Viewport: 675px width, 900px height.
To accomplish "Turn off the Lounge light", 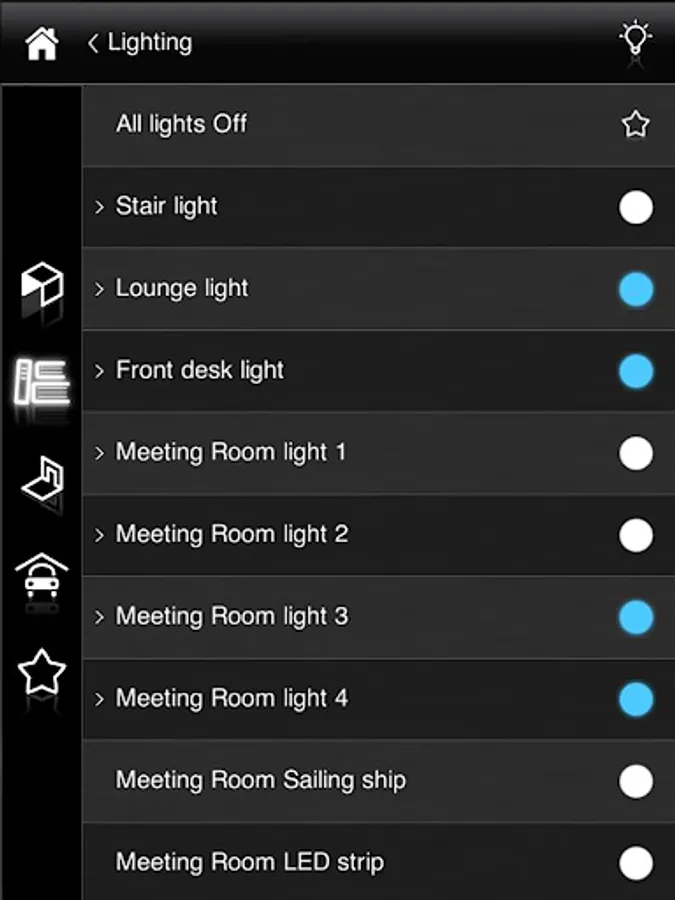I will coord(635,289).
